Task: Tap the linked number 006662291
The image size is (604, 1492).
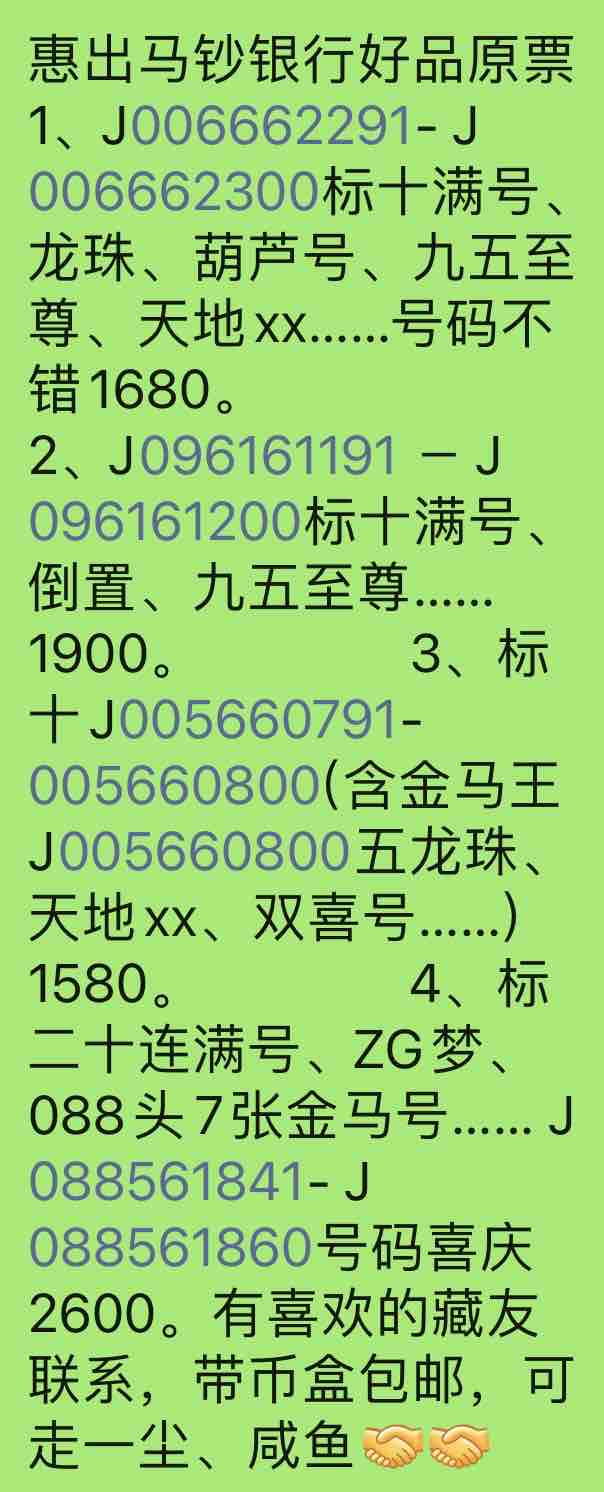Action: pos(272,126)
